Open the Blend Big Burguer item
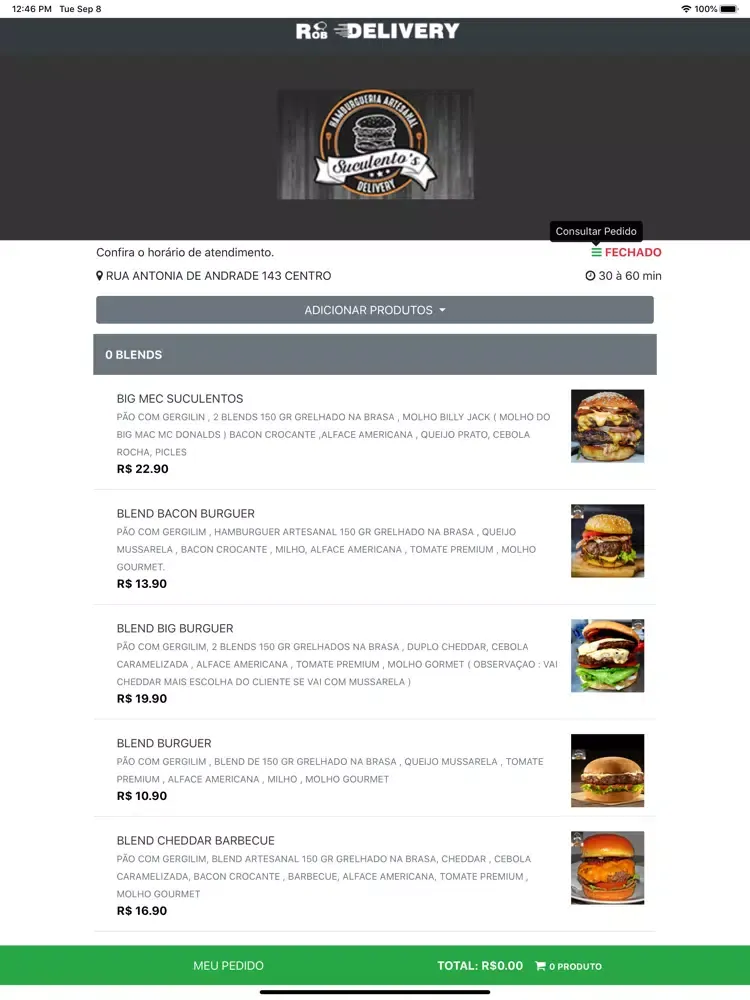Image resolution: width=750 pixels, height=1000 pixels. pyautogui.click(x=175, y=629)
